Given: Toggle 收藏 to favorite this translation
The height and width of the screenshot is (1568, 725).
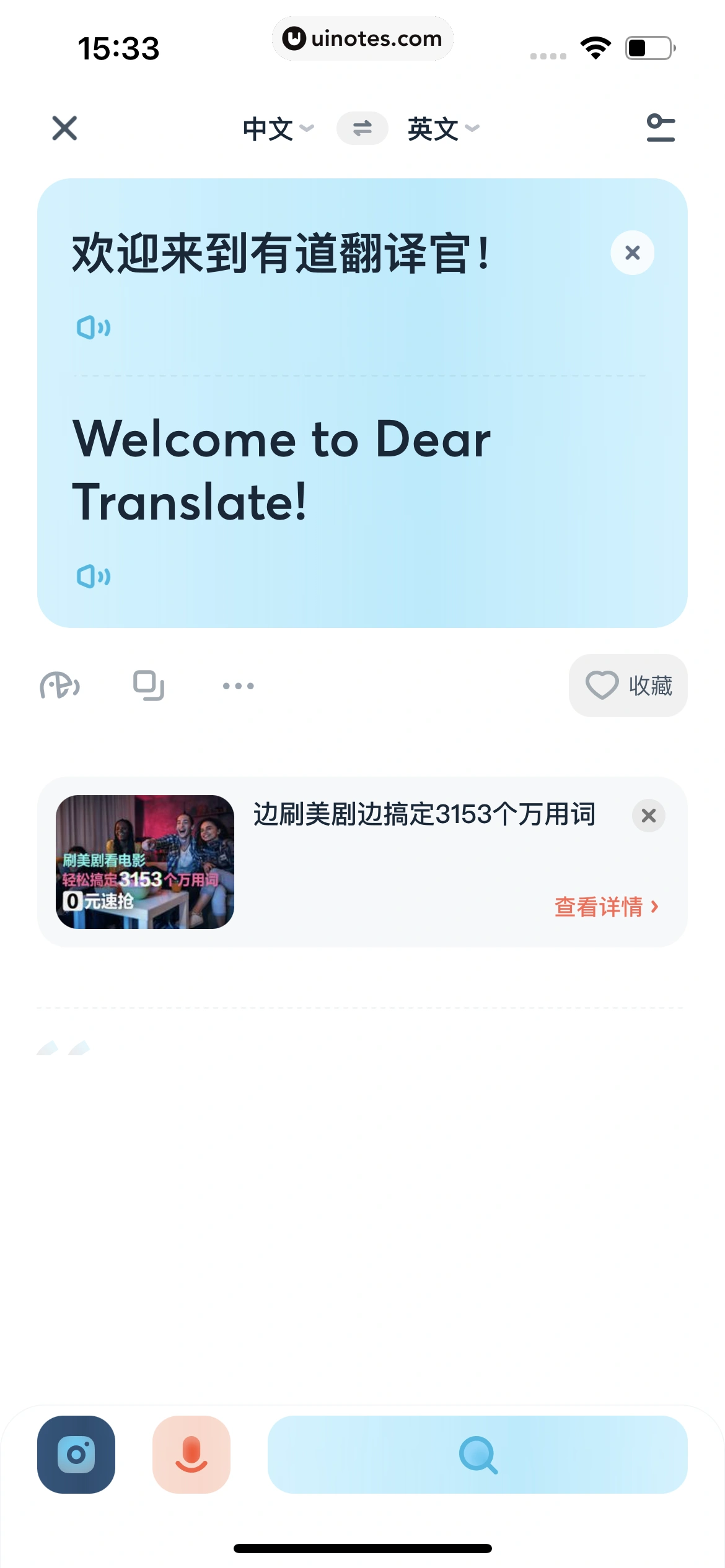Looking at the screenshot, I should point(628,686).
